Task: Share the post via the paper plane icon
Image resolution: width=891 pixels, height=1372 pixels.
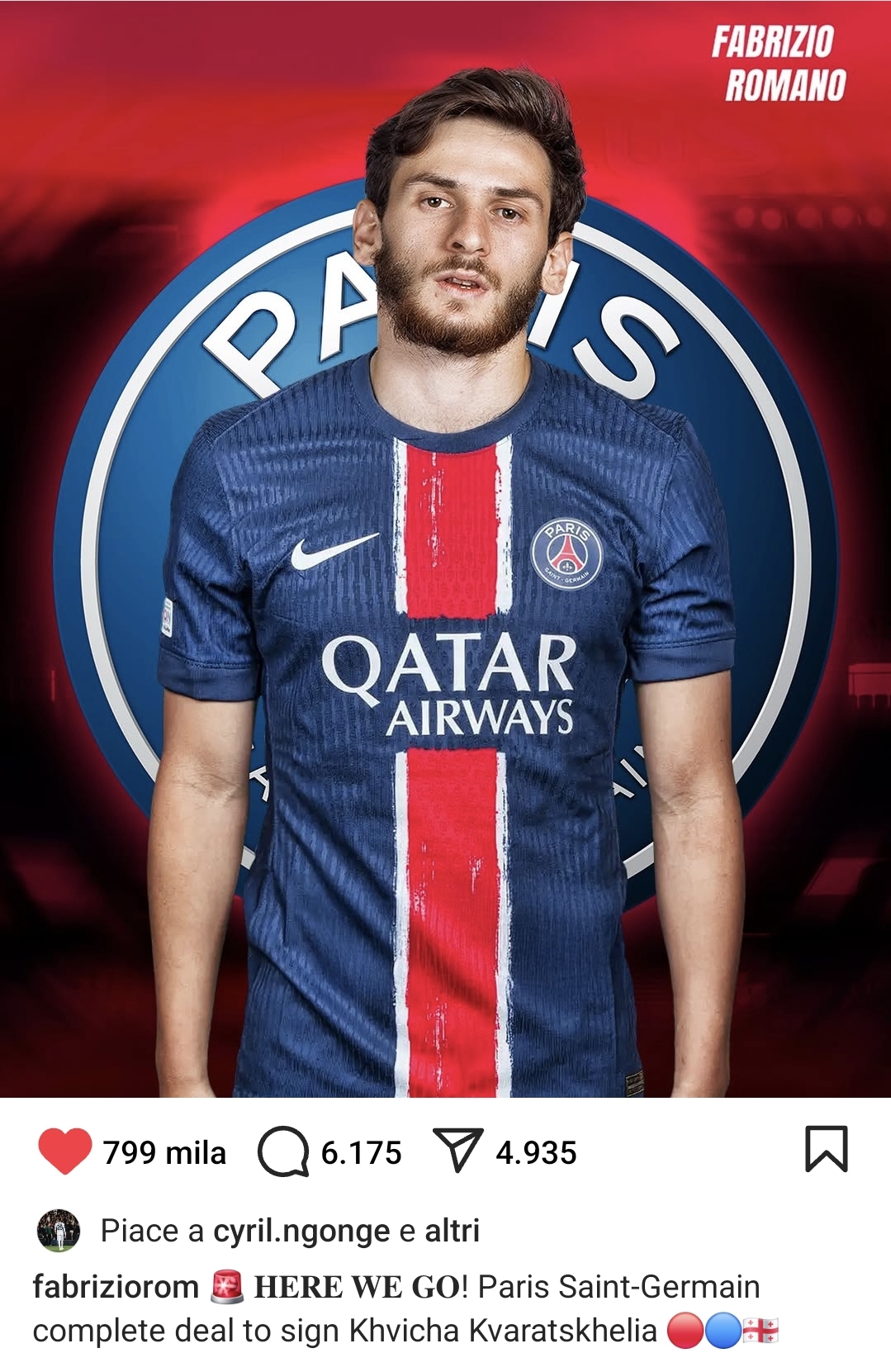Action: pos(457,1151)
